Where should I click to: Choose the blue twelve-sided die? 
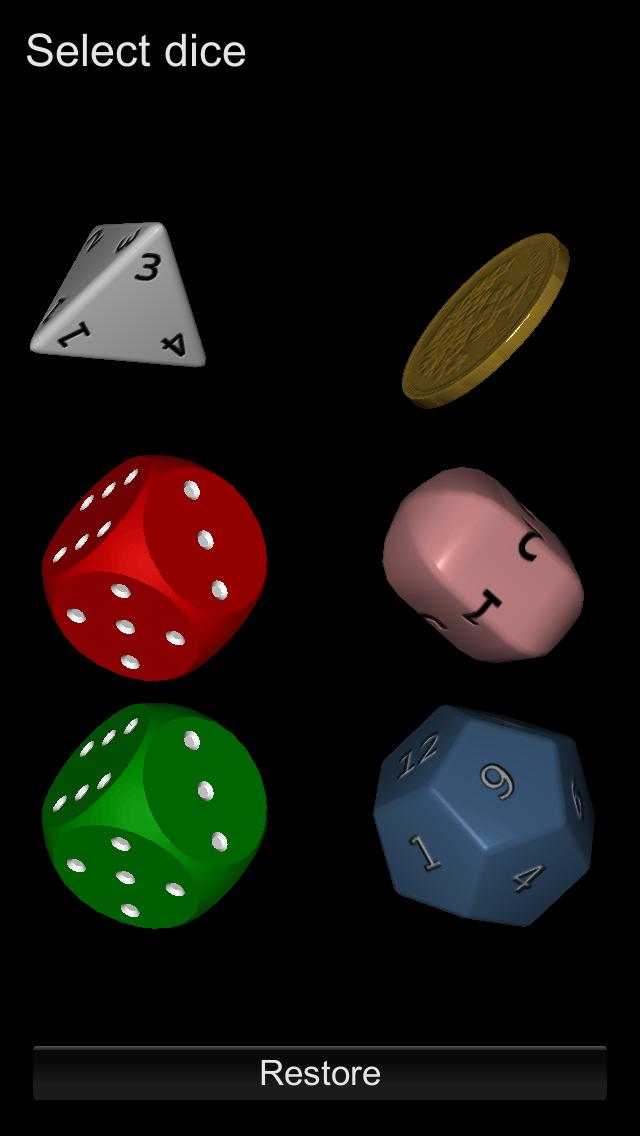click(x=483, y=814)
